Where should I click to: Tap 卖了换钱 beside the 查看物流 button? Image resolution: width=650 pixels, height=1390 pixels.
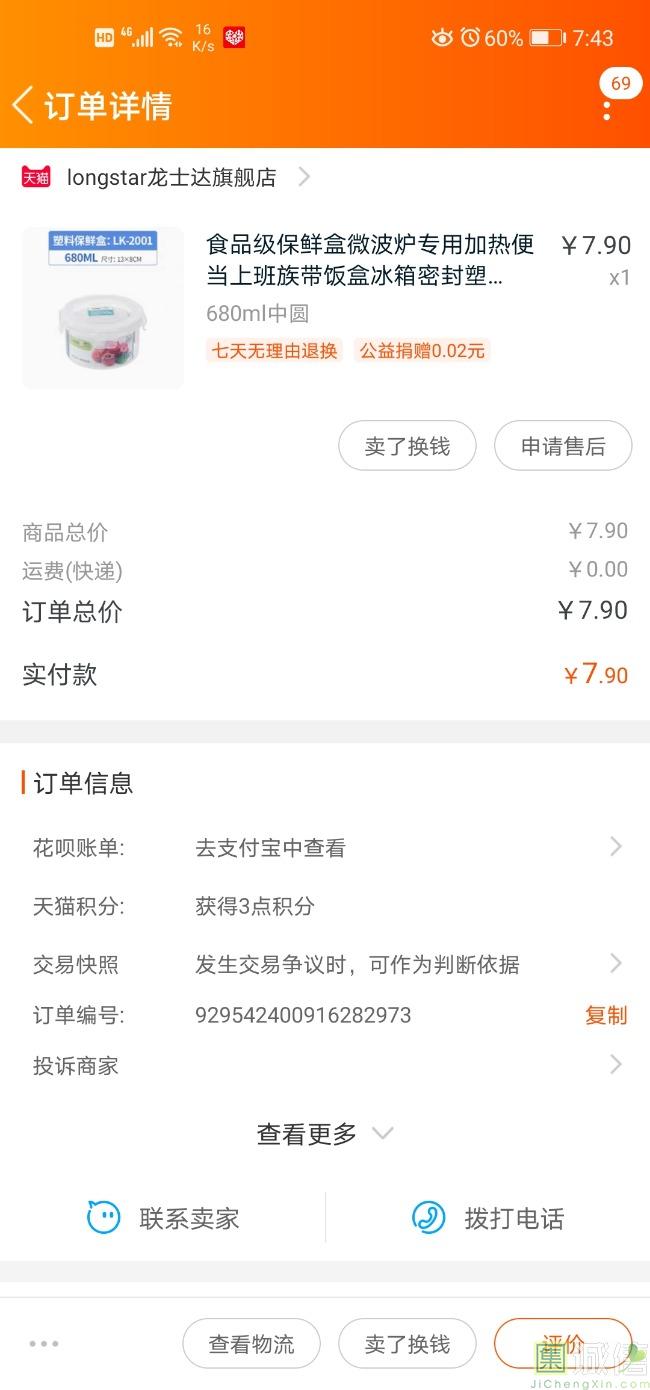point(407,1344)
